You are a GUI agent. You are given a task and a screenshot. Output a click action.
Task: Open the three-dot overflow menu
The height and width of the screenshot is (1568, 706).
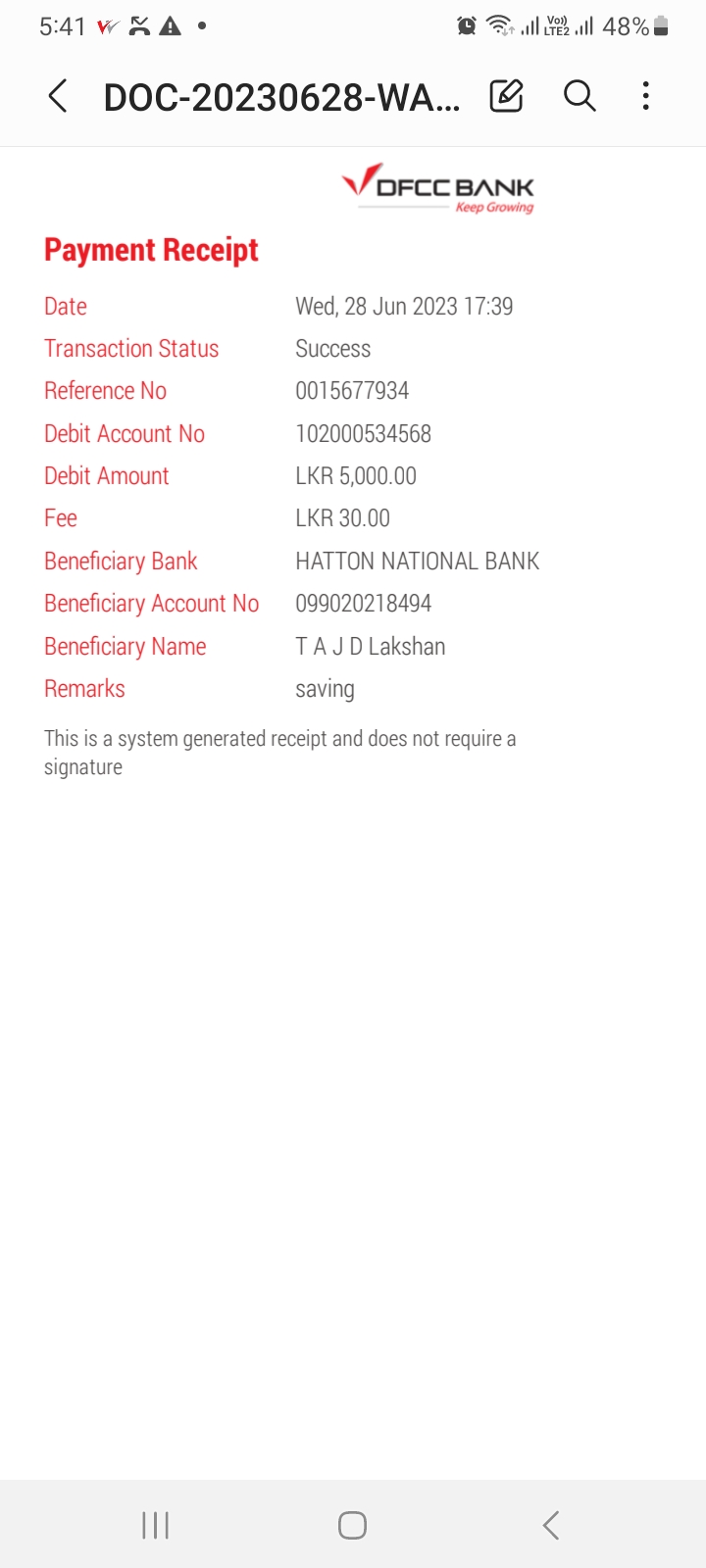click(645, 96)
